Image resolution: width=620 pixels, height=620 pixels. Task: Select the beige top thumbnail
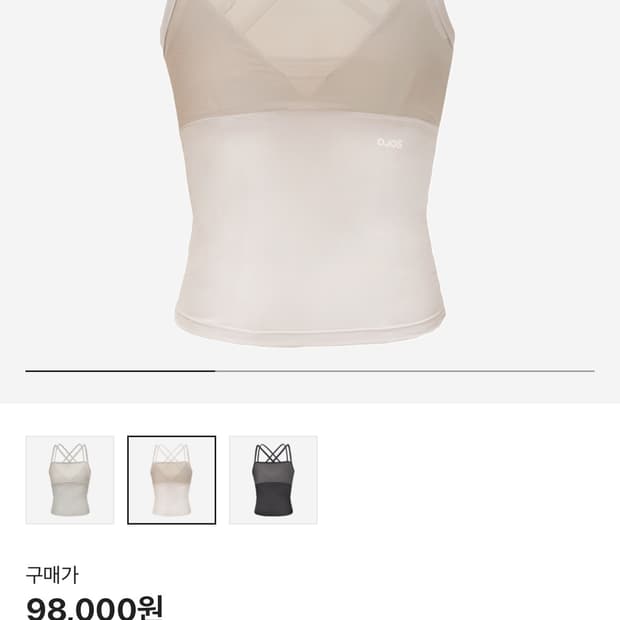pyautogui.click(x=171, y=480)
